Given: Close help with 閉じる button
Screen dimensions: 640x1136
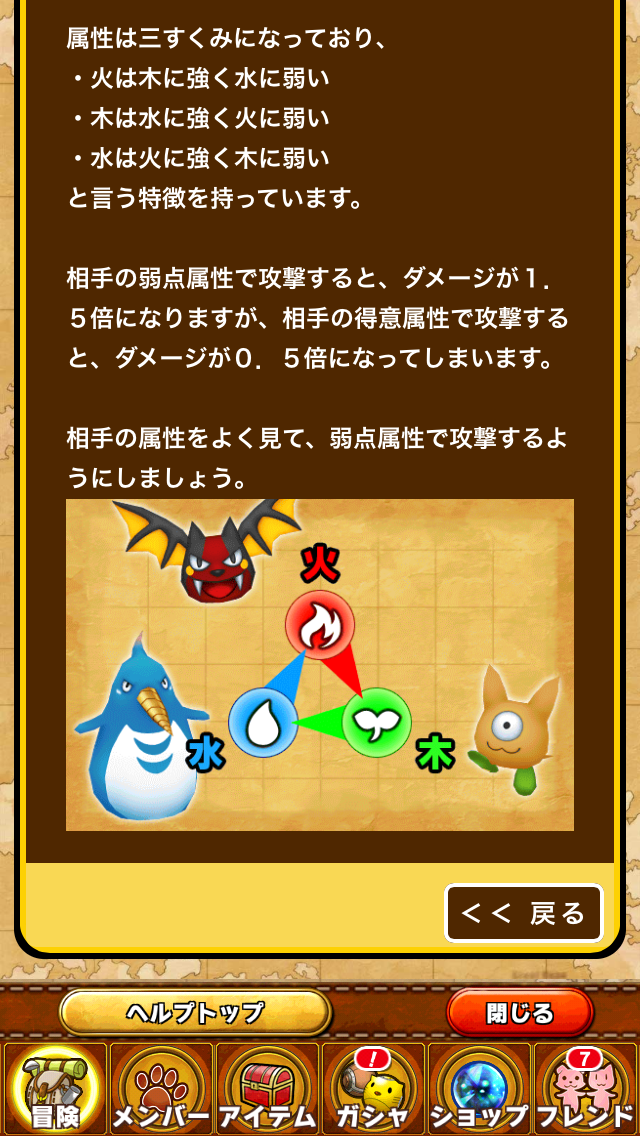Looking at the screenshot, I should (519, 1012).
